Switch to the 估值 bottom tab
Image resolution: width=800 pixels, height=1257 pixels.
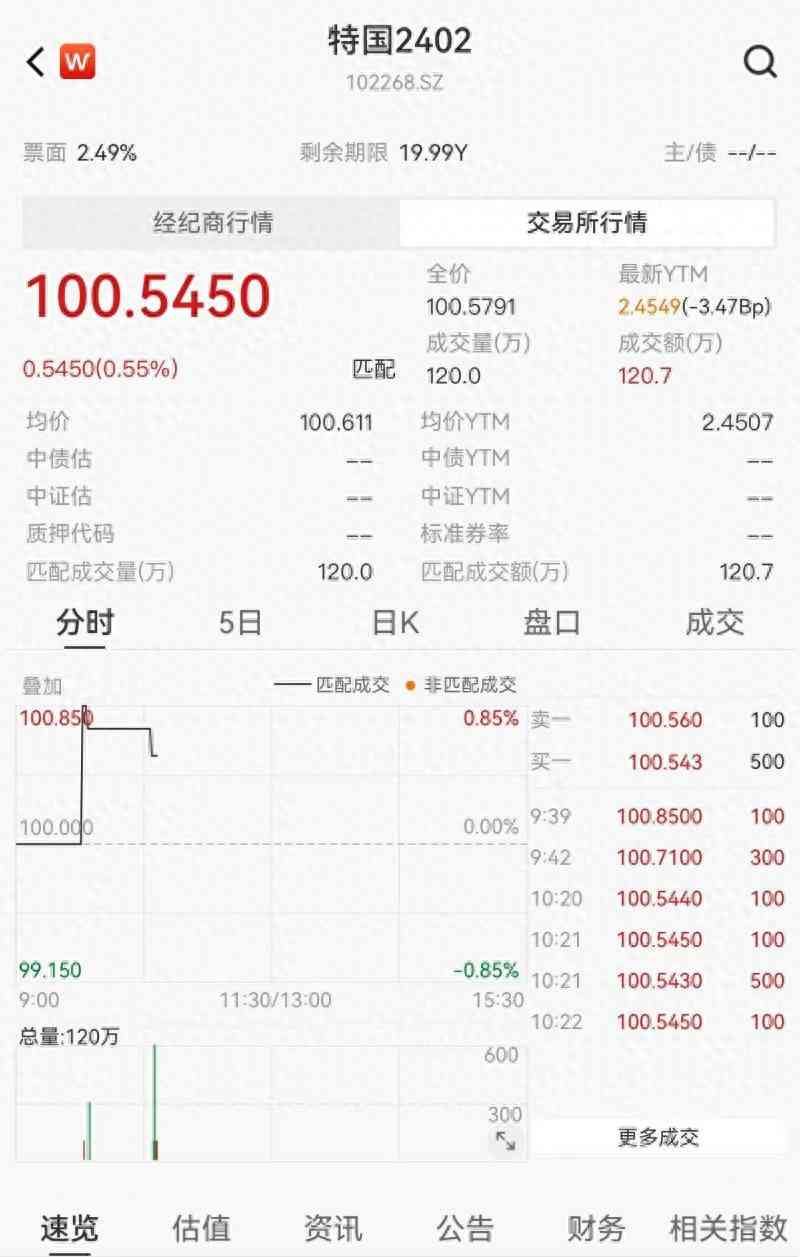(202, 1227)
